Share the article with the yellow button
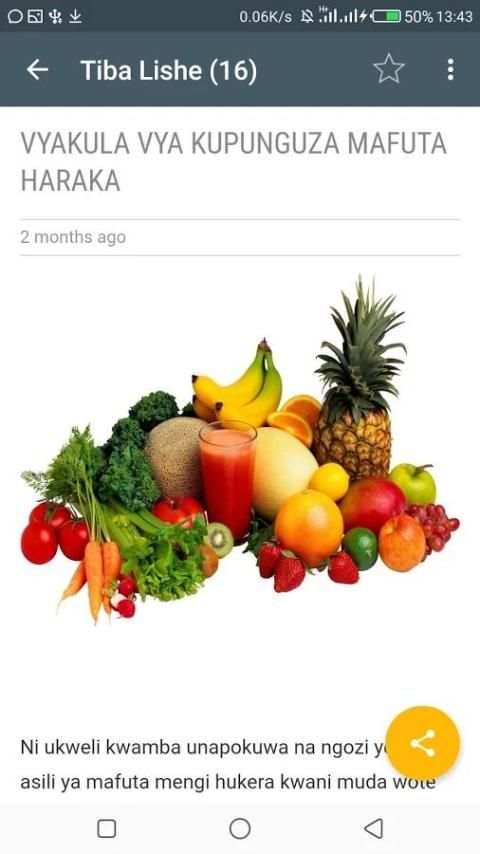The width and height of the screenshot is (480, 854). click(423, 743)
